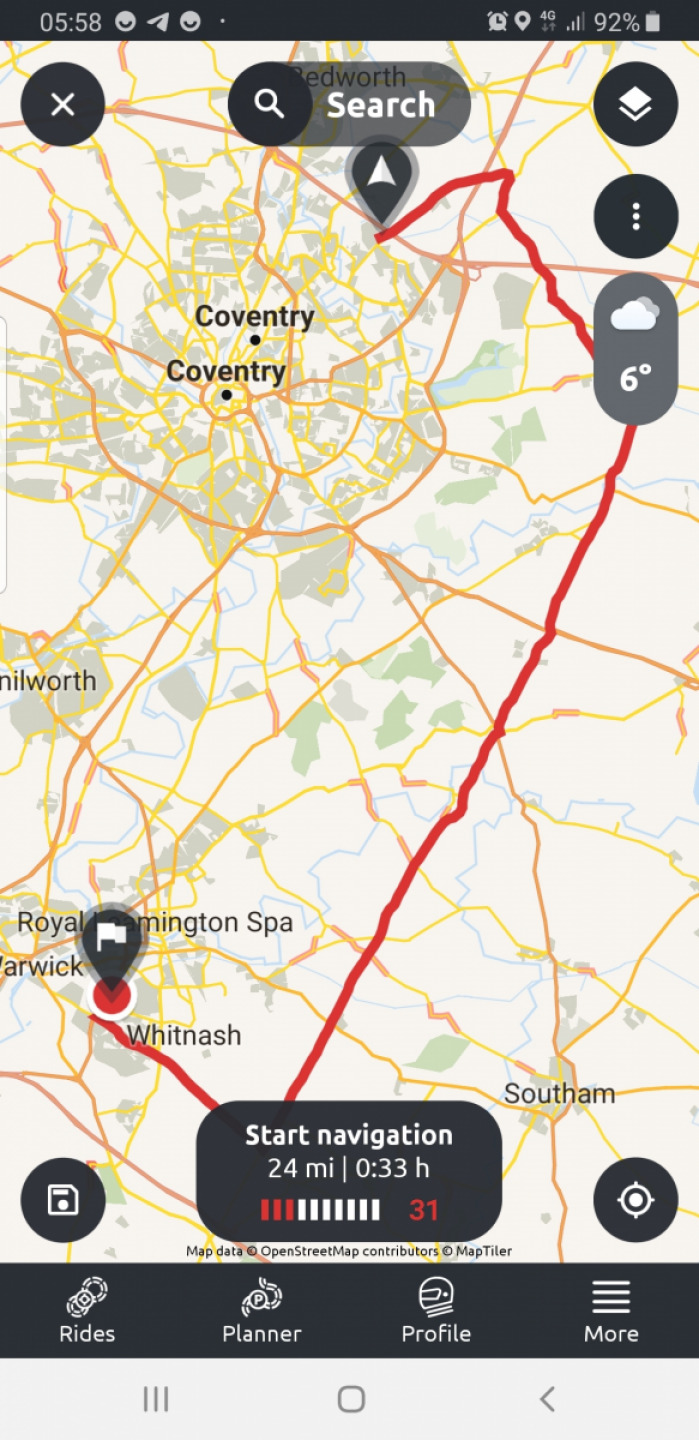The image size is (699, 1440).
Task: Open the Profile tab
Action: tap(436, 1311)
